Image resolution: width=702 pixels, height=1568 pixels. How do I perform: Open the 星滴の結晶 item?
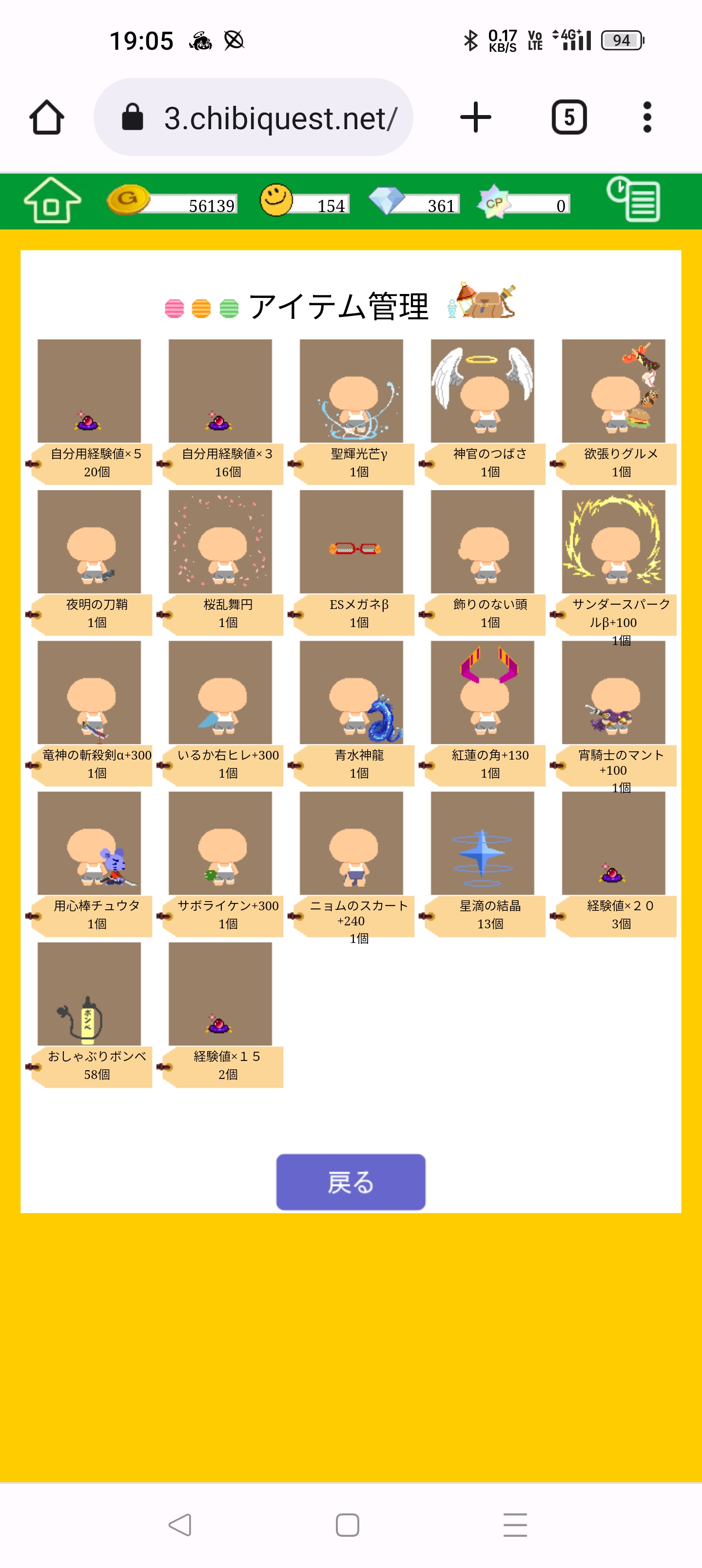482,843
